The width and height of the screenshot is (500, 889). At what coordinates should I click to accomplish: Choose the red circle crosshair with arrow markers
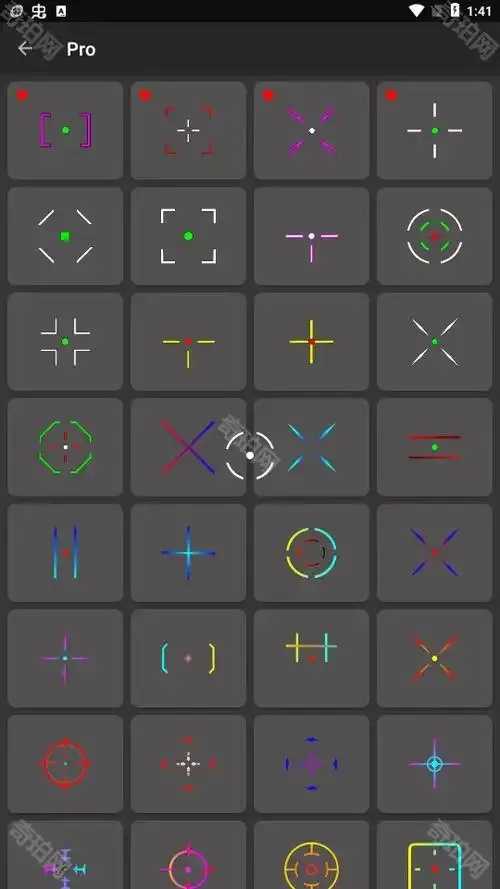(65, 764)
